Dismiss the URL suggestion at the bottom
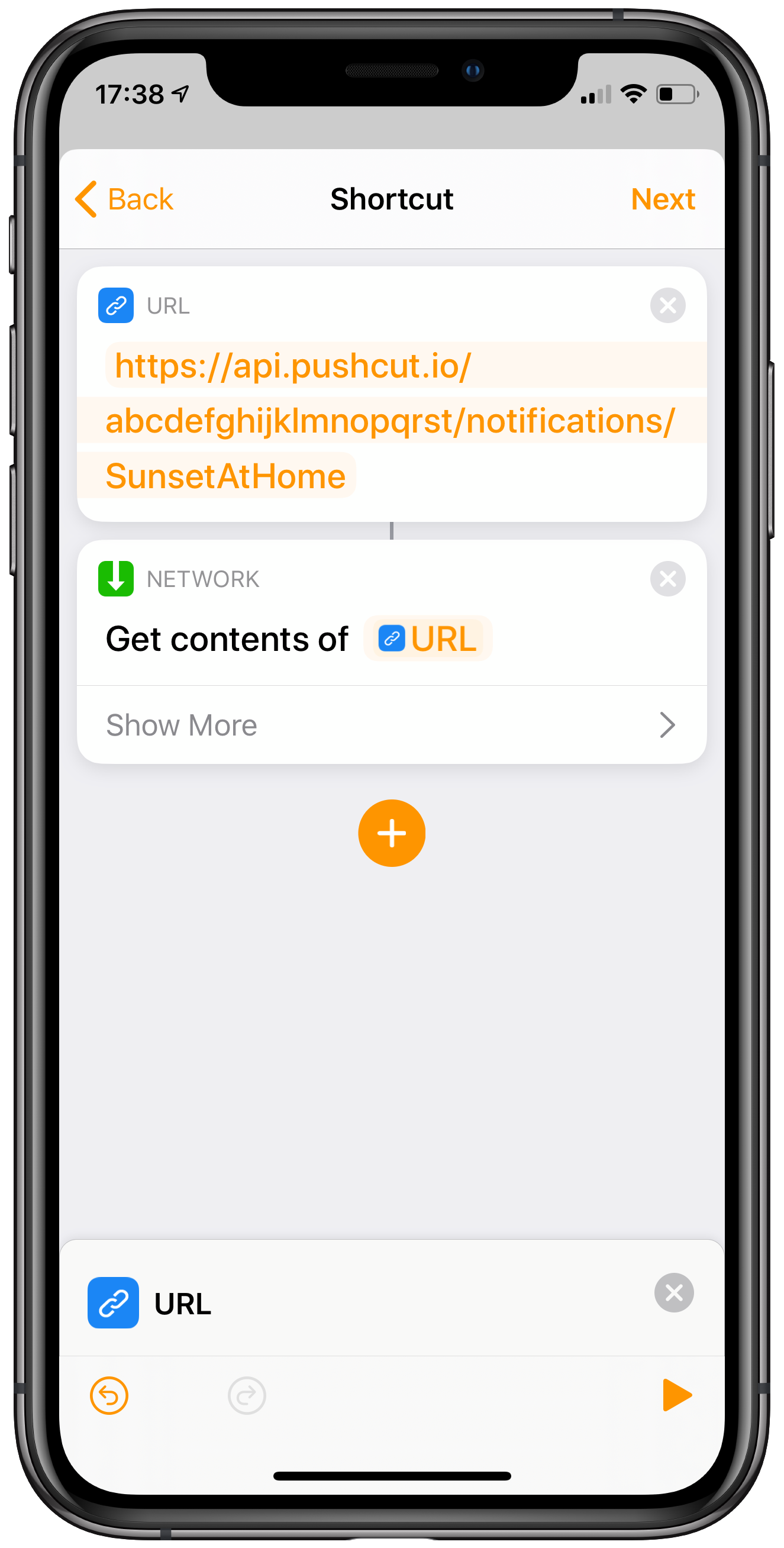Screen dimensions: 784x1548 [x=673, y=1292]
